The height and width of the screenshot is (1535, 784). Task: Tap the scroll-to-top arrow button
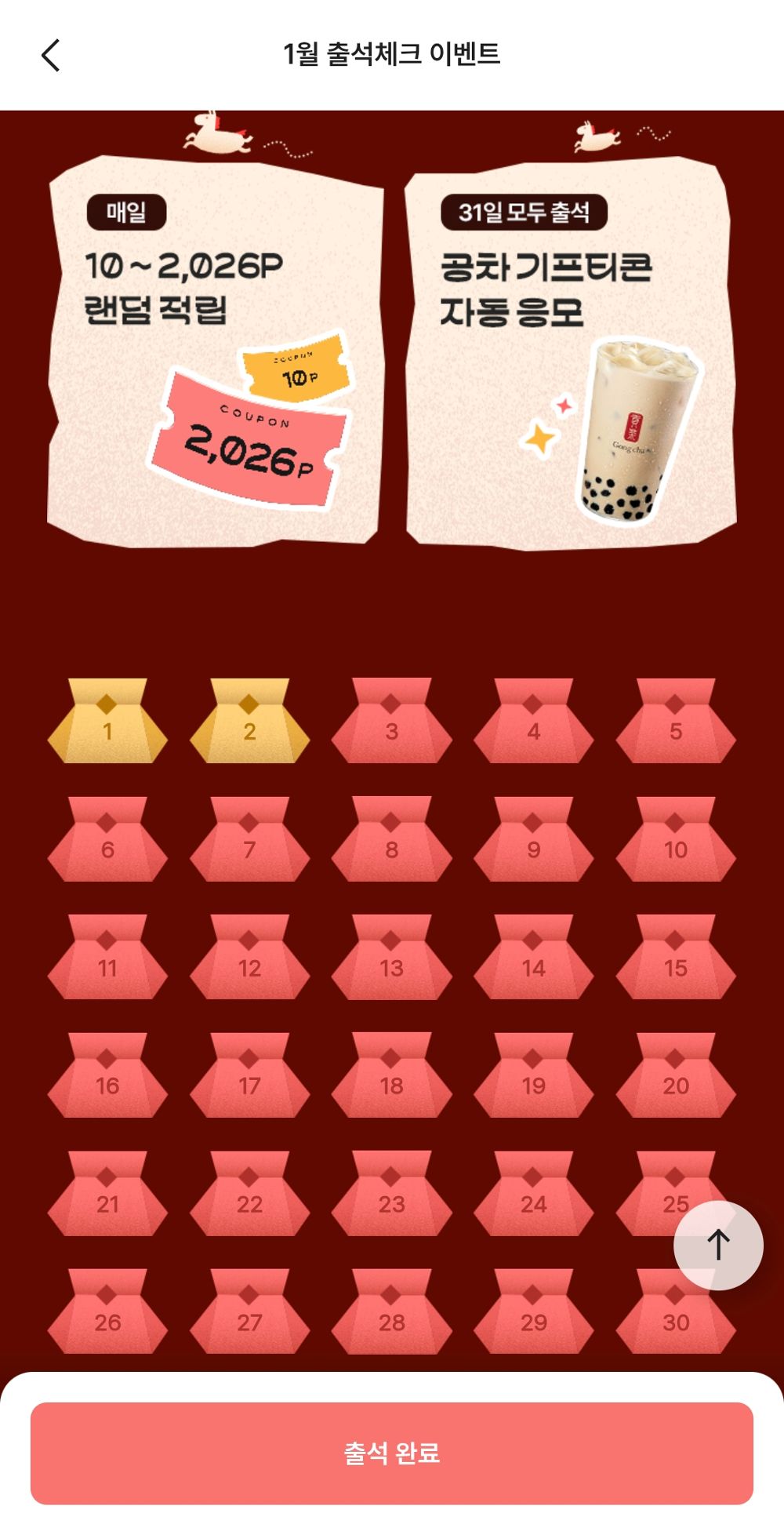pos(717,1245)
